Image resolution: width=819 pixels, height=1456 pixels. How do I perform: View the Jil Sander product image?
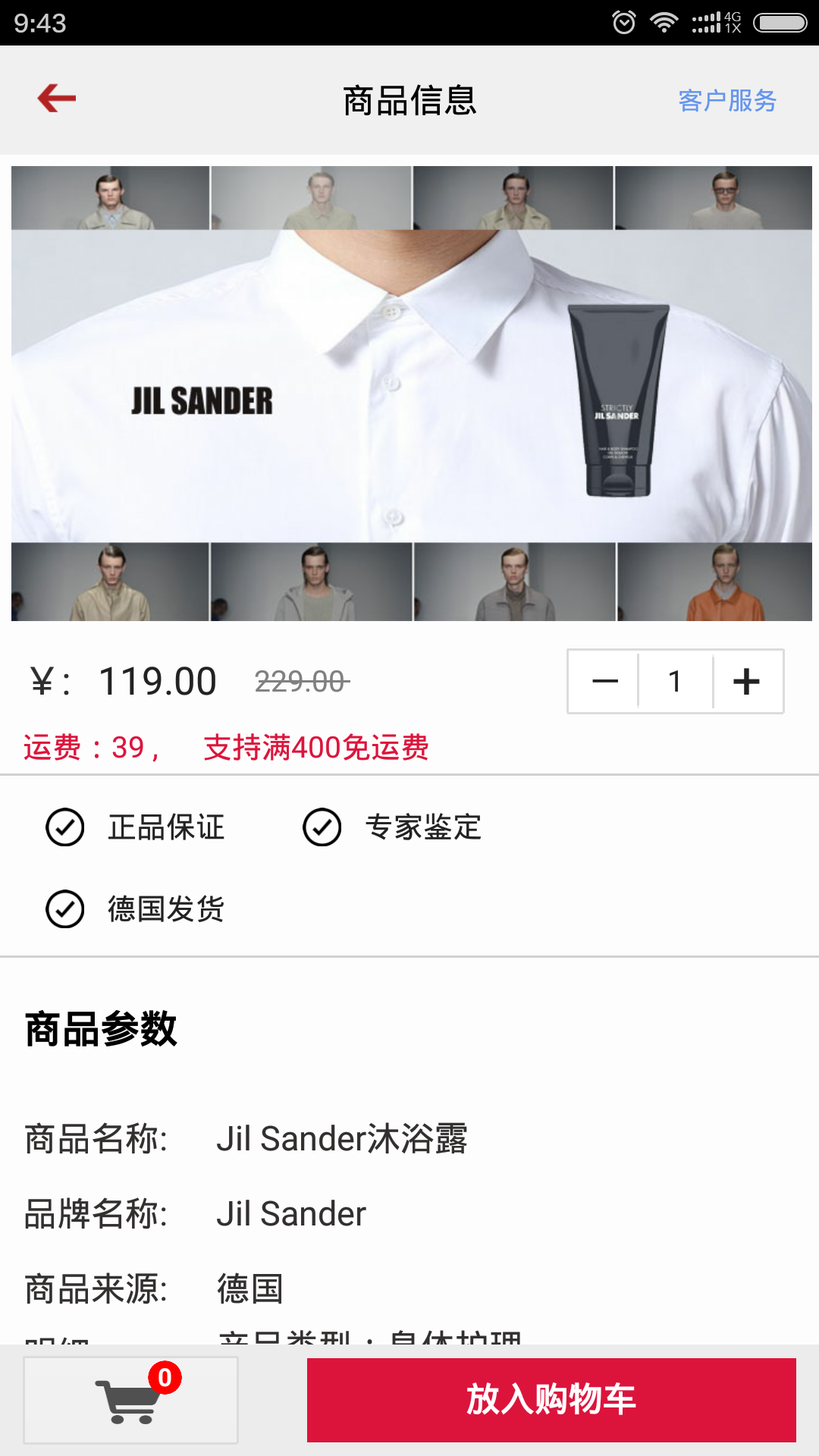coord(411,393)
